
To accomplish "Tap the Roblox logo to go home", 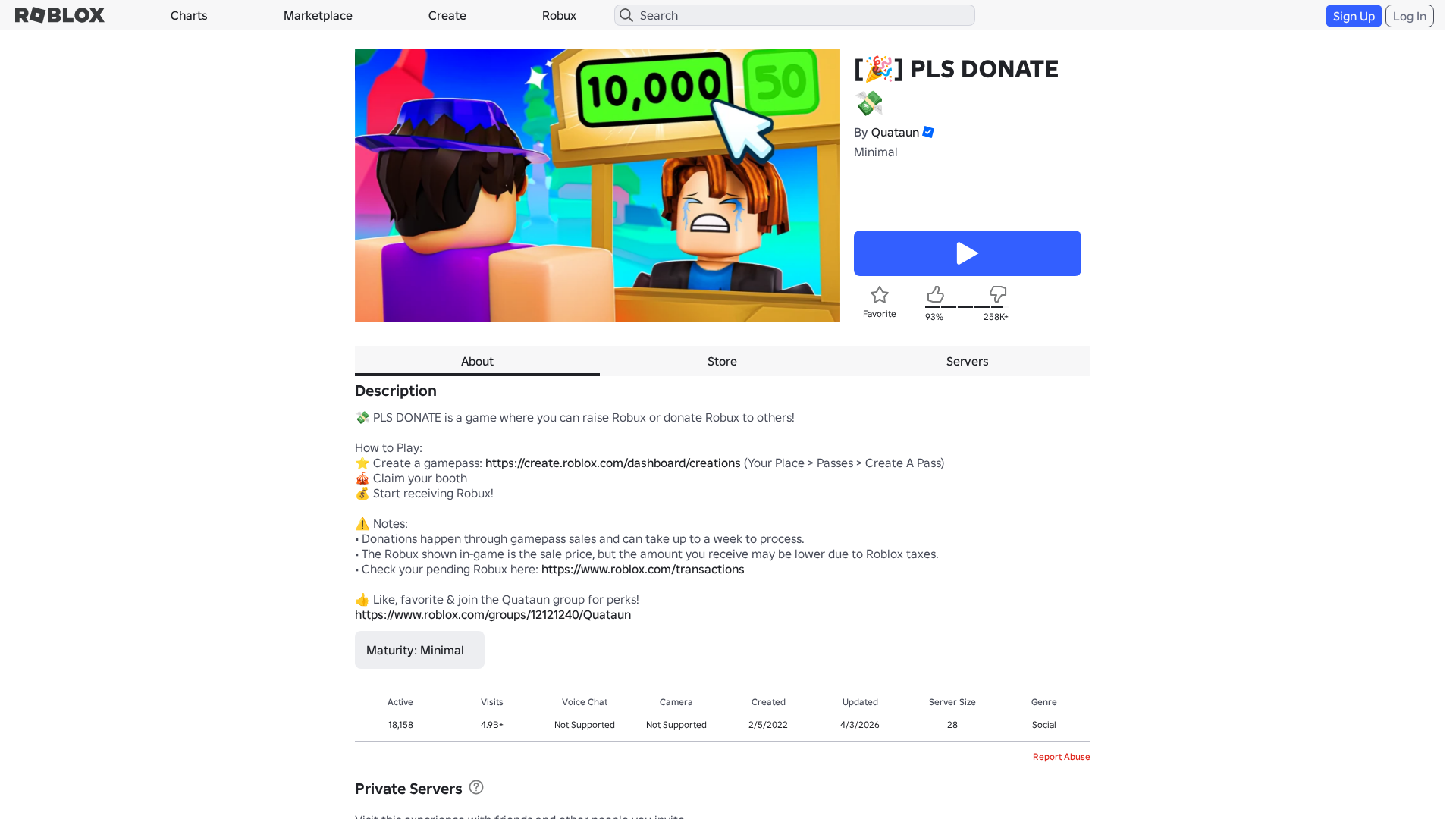I will click(x=60, y=15).
